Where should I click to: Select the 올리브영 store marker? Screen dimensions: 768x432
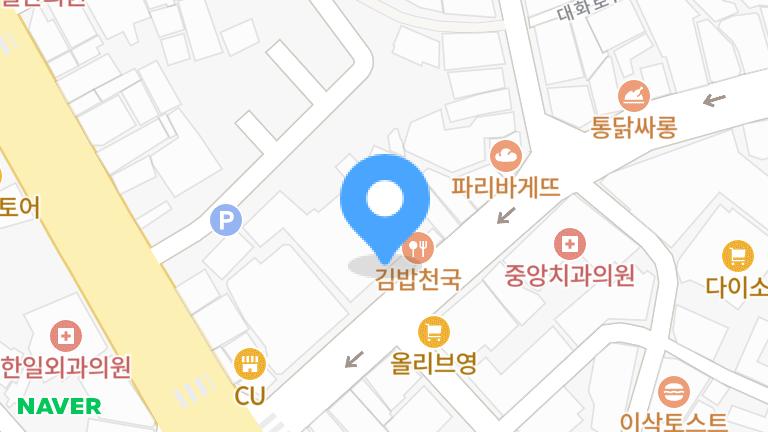coord(433,330)
